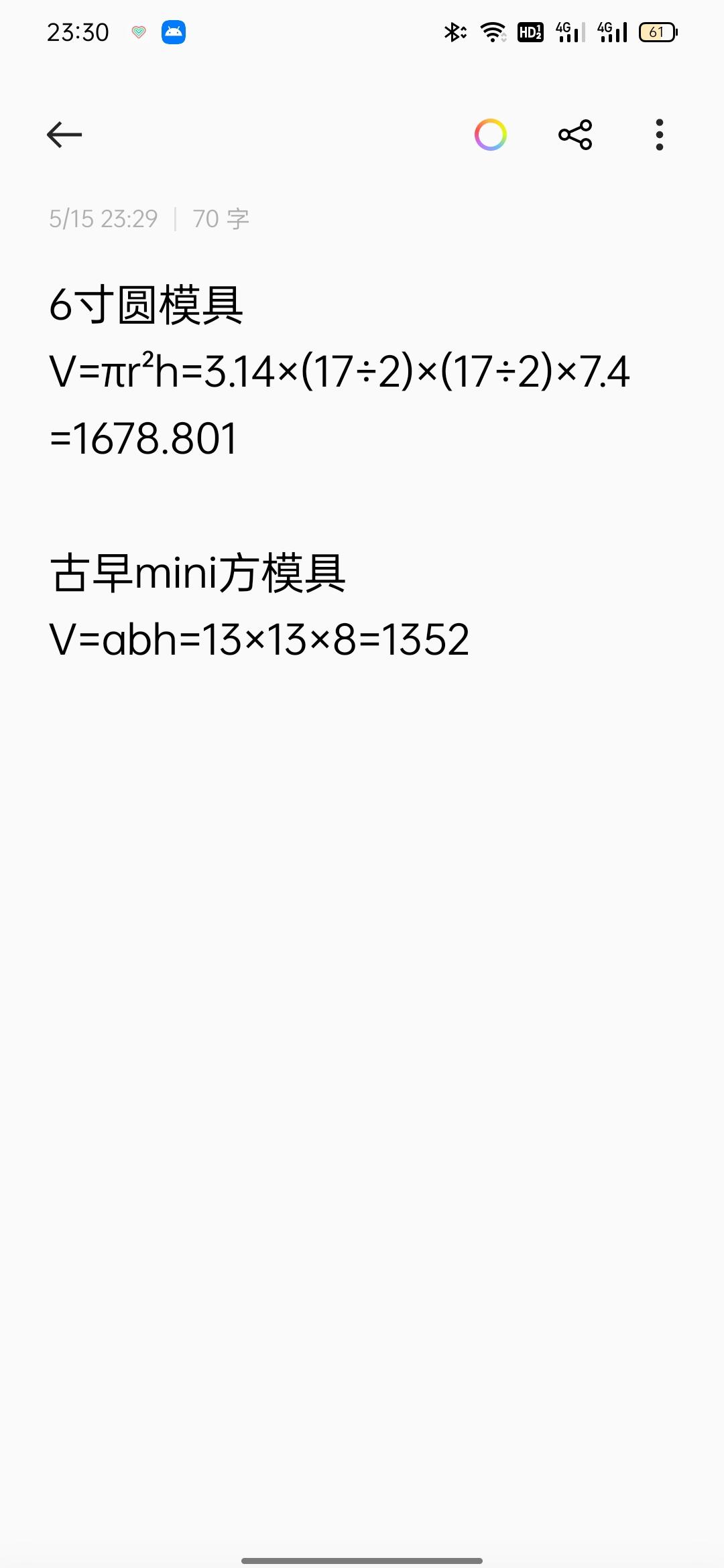The height and width of the screenshot is (1568, 724).
Task: Tap the Wi-Fi icon in the status bar
Action: 495,31
